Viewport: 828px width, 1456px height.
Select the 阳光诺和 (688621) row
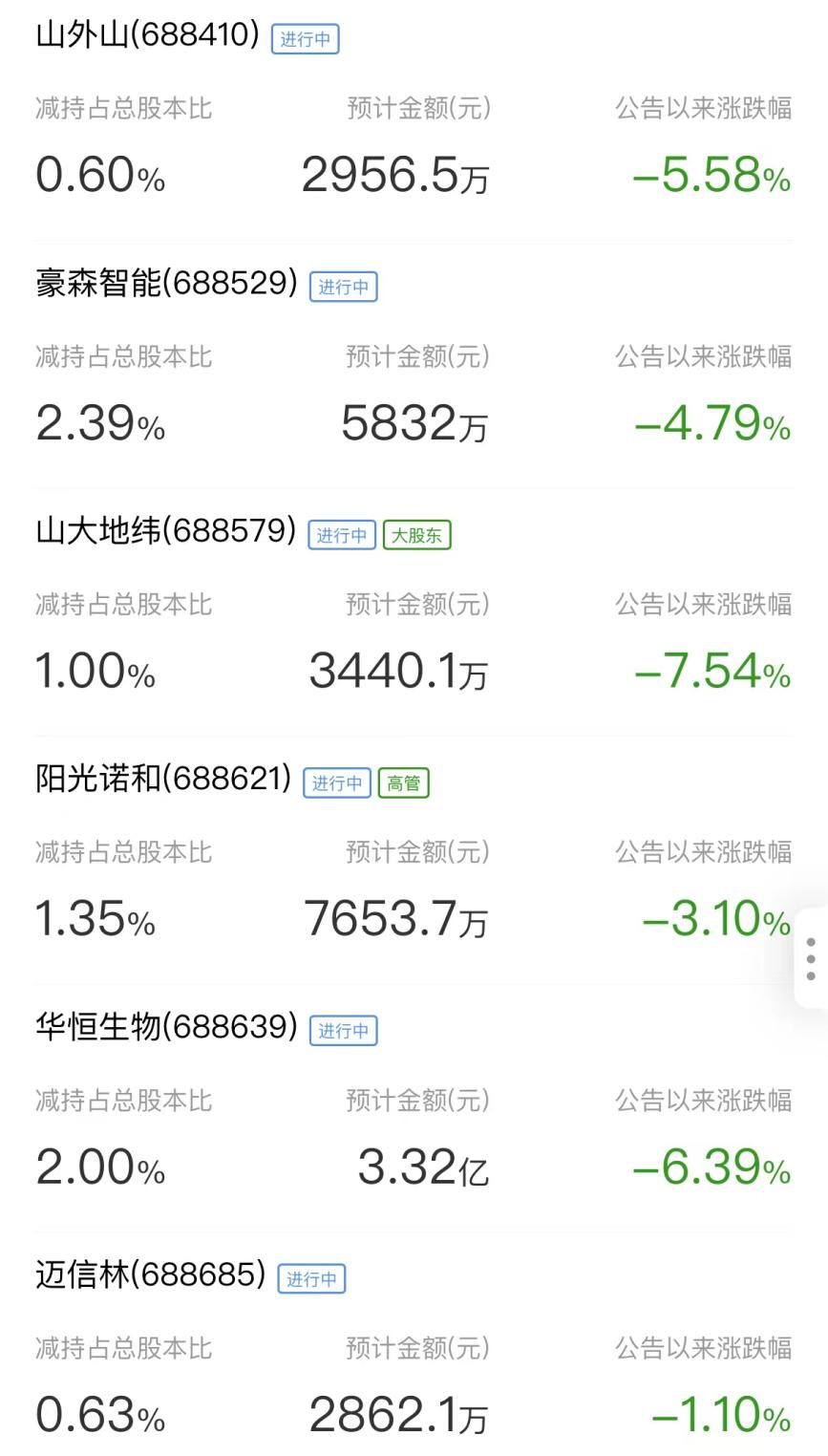(x=163, y=780)
